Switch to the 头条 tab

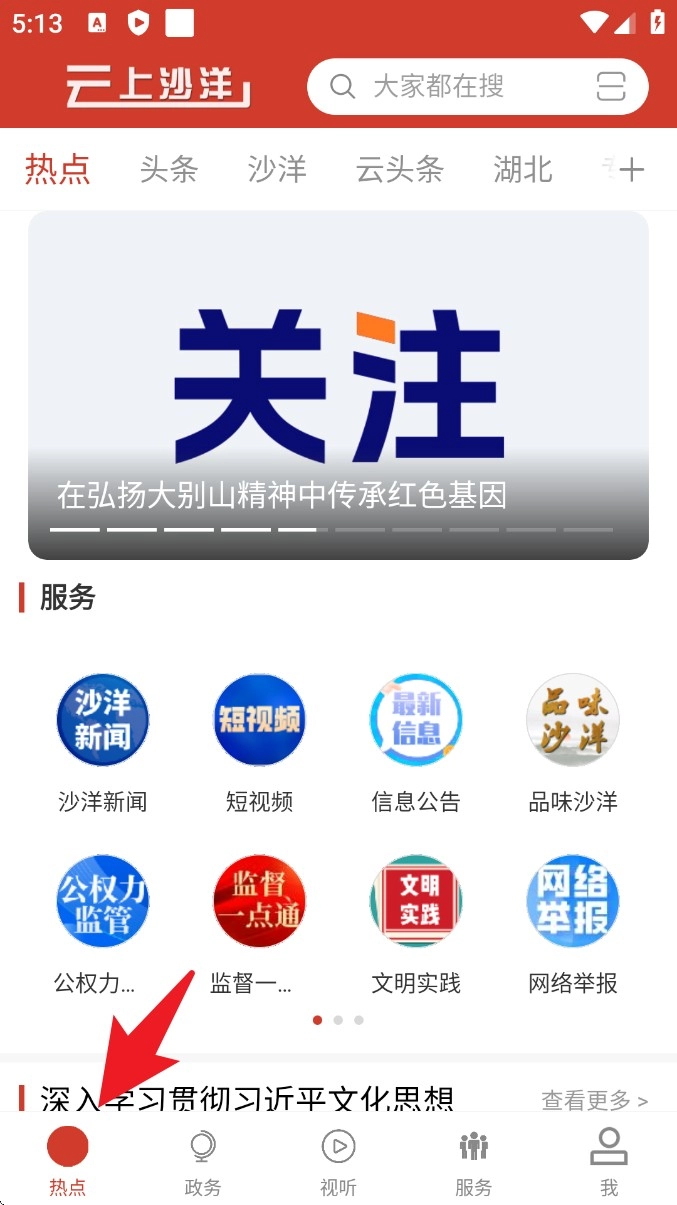tap(169, 170)
